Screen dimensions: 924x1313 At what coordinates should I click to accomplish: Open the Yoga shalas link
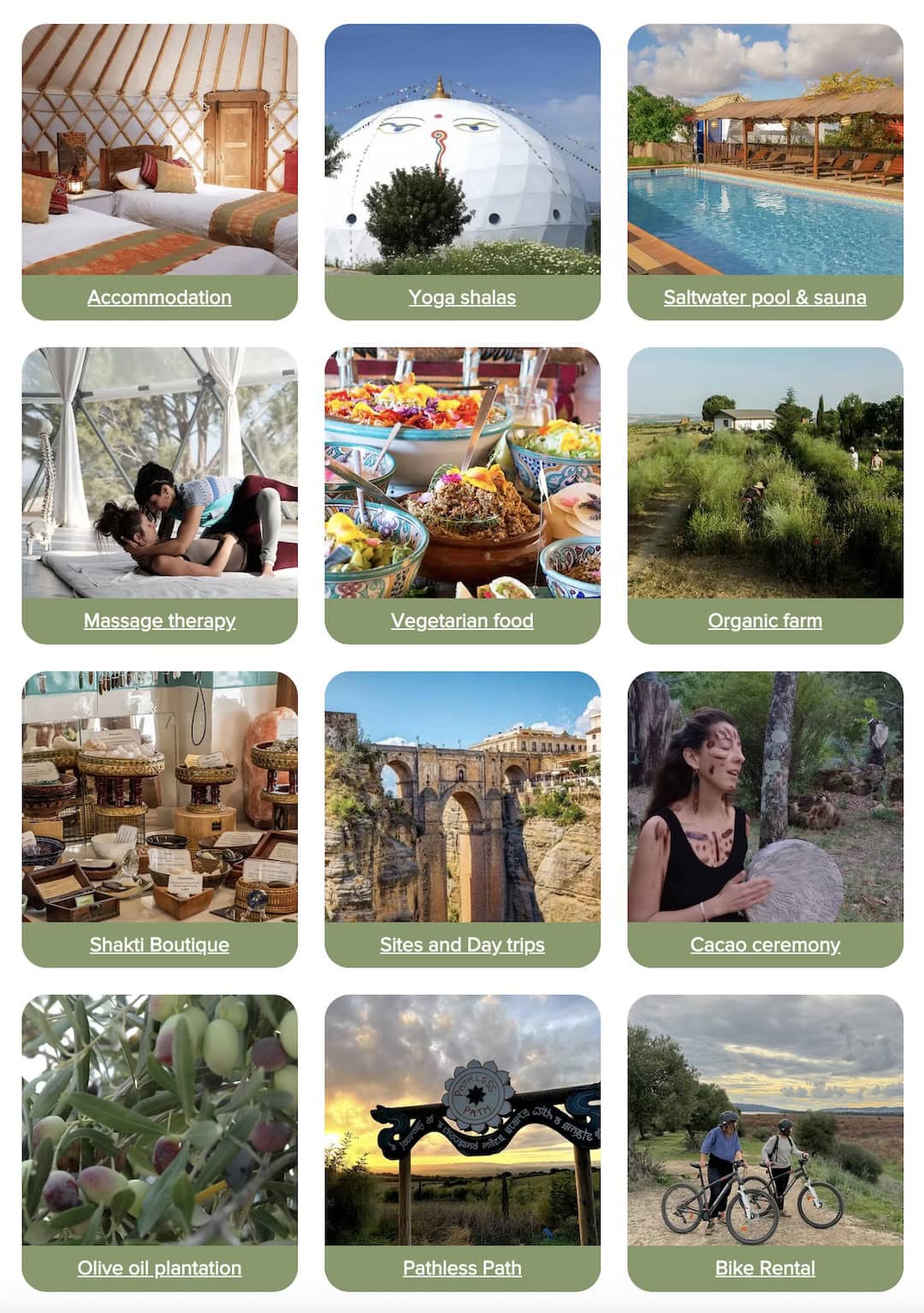(x=462, y=298)
